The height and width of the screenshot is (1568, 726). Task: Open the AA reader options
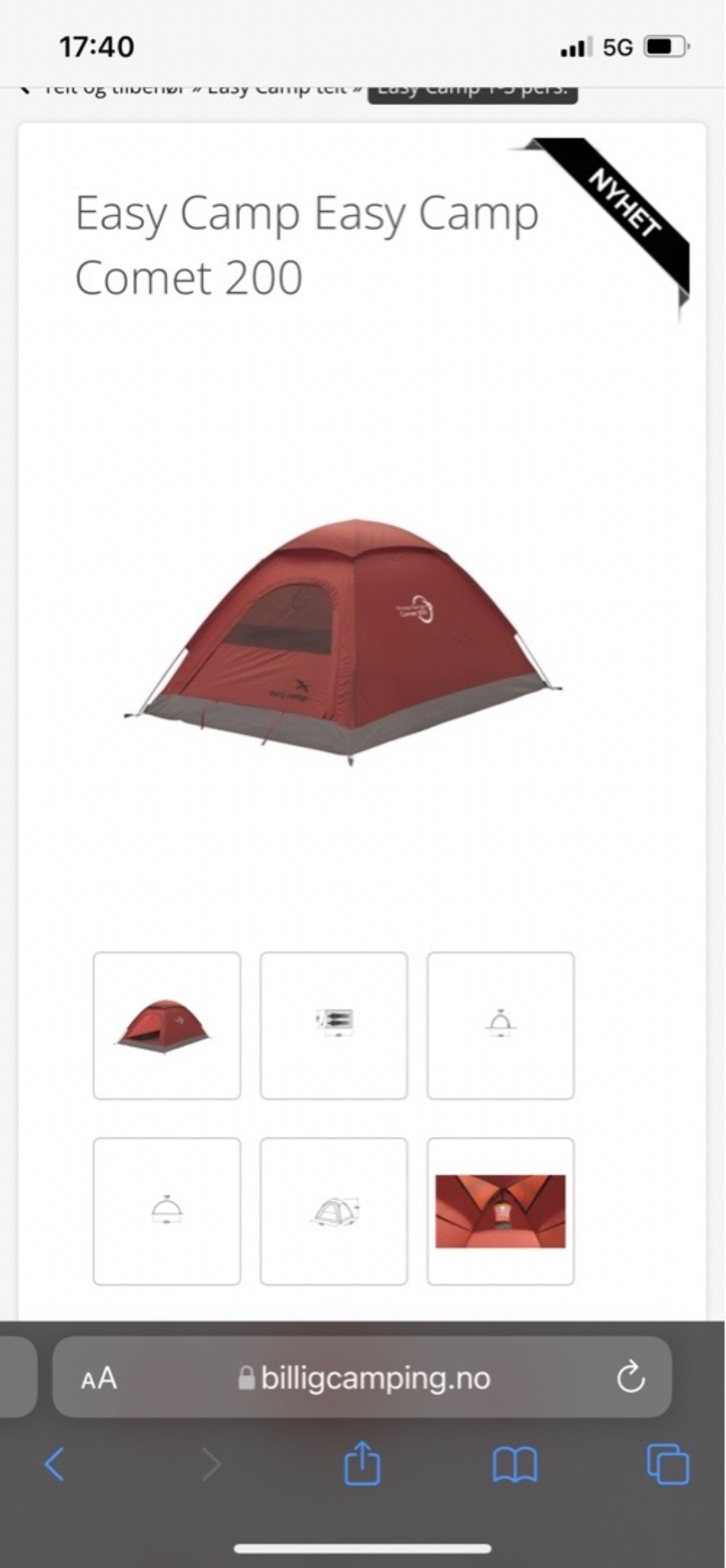click(x=99, y=1379)
